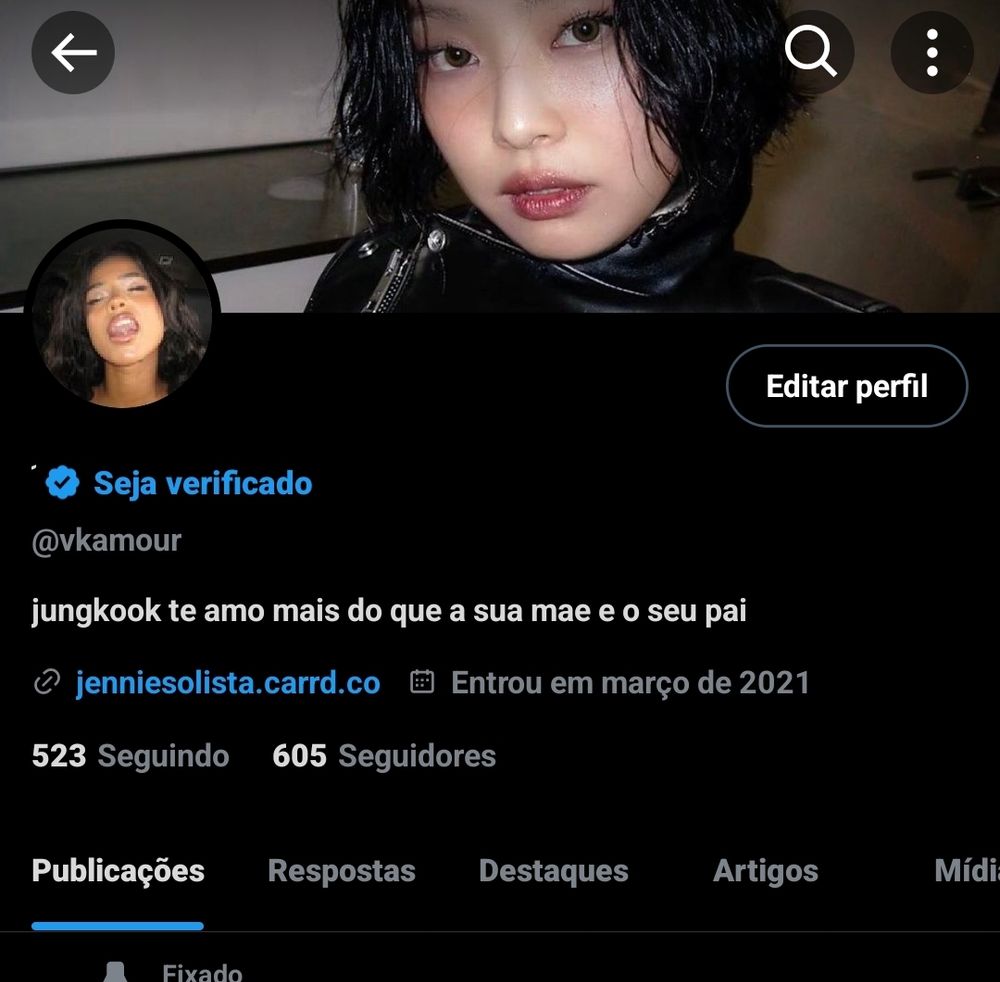The width and height of the screenshot is (1000, 982).
Task: Select the Publicações tab
Action: (x=118, y=871)
